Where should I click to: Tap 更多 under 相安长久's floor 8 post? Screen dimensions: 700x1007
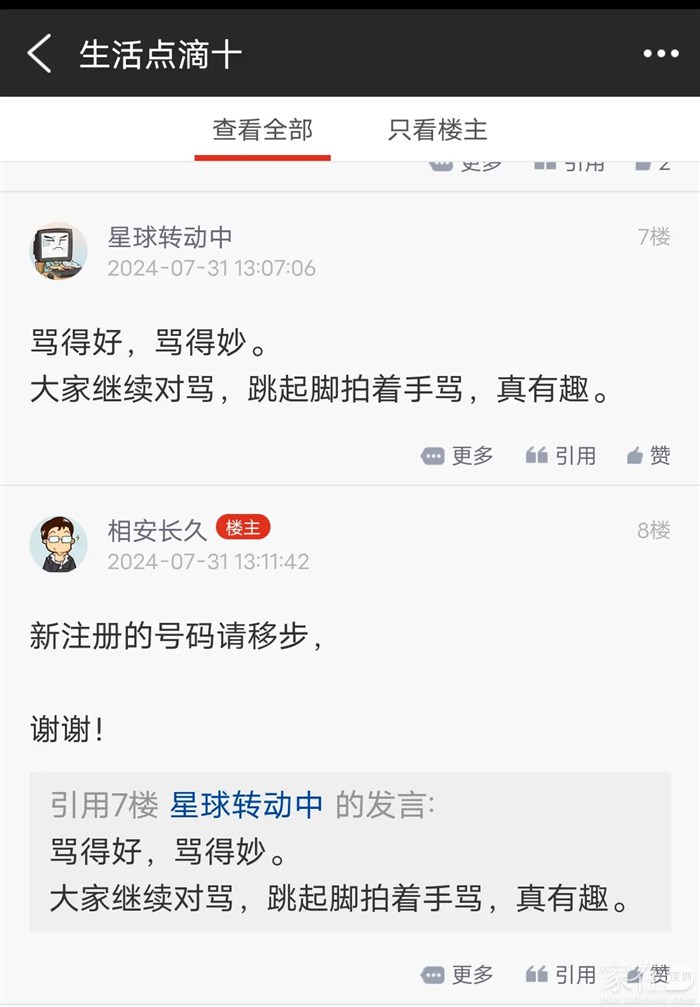458,974
